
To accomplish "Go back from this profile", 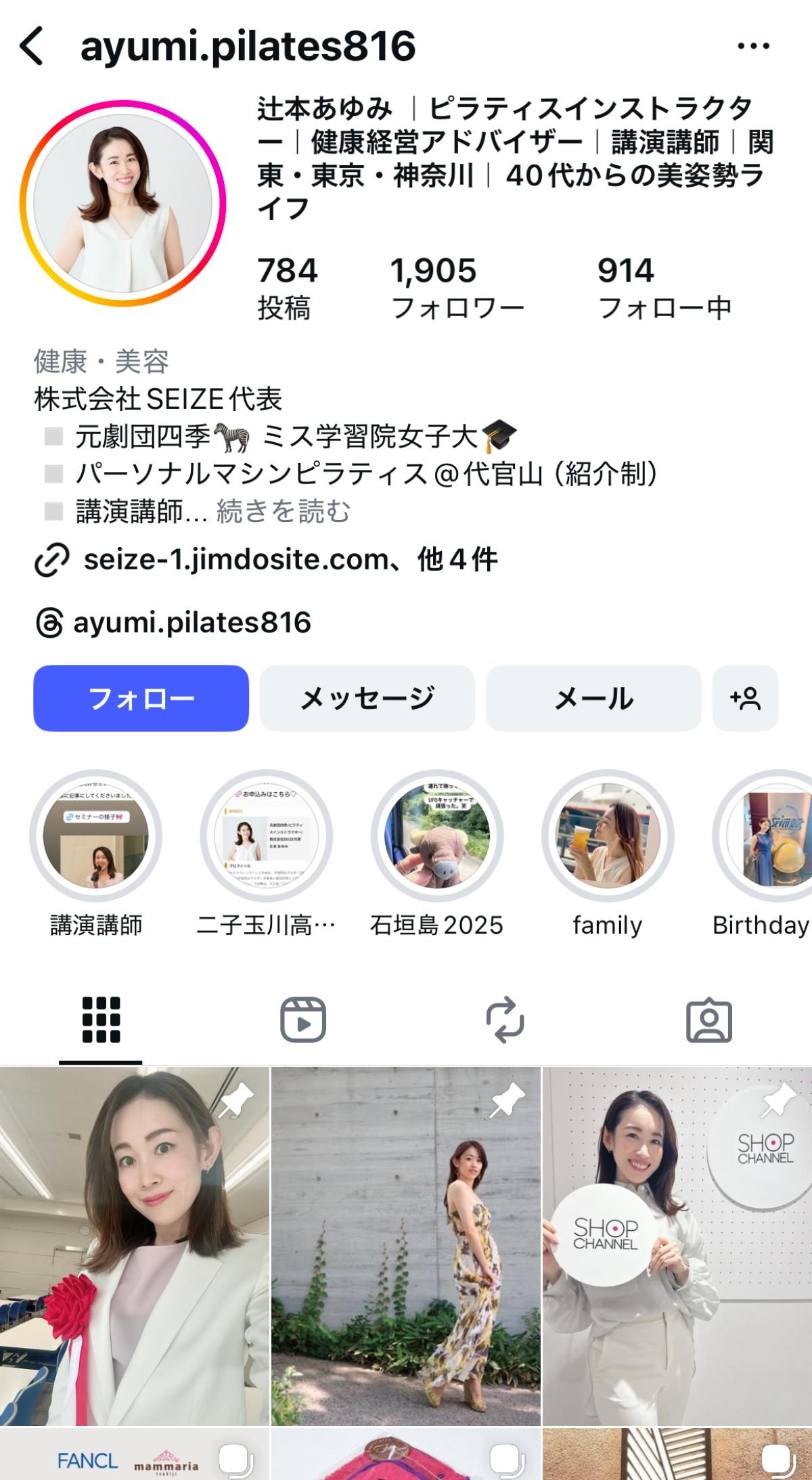I will pos(32,46).
